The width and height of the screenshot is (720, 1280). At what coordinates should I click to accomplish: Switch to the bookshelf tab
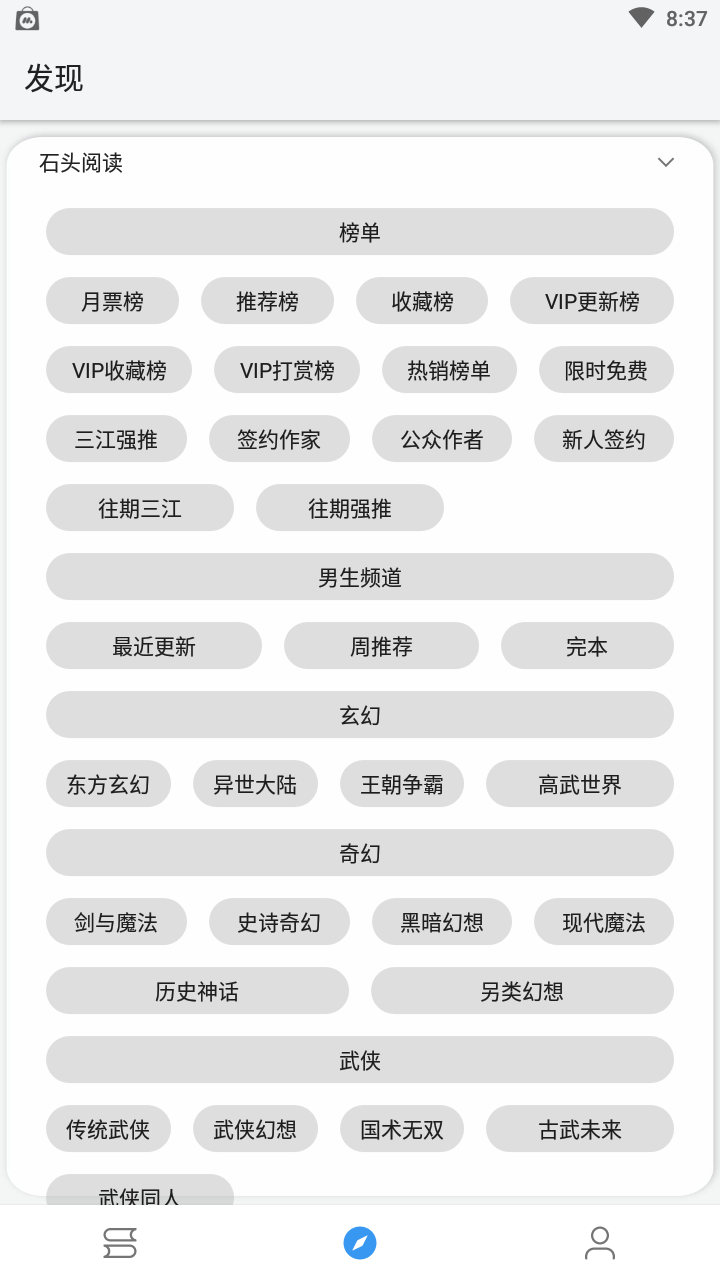[120, 1243]
